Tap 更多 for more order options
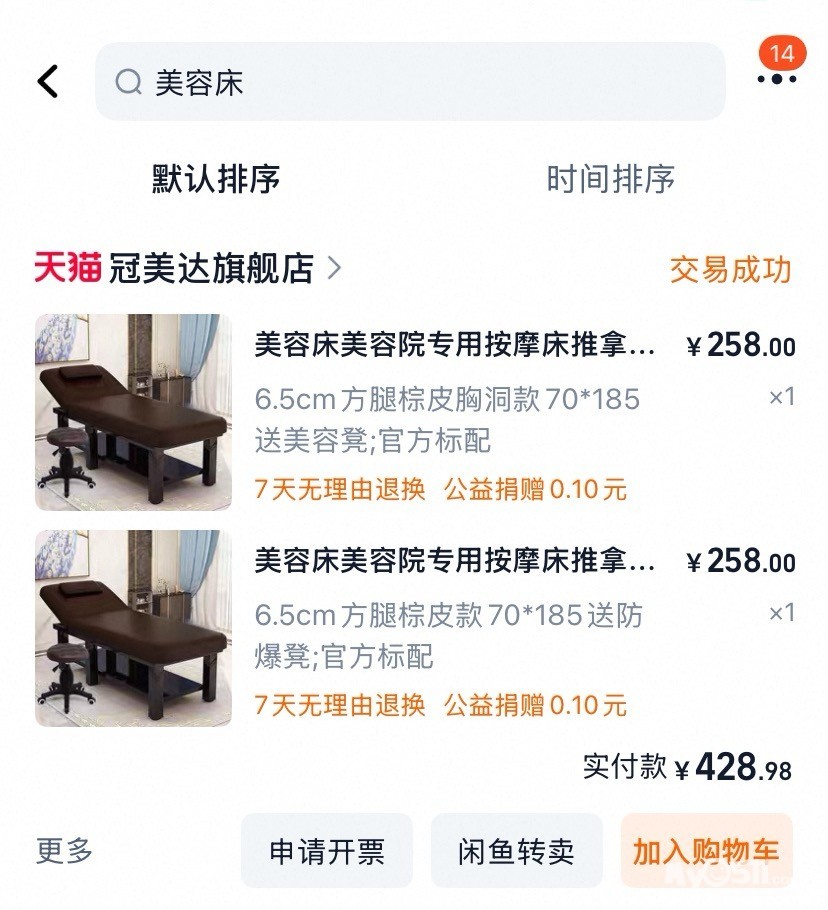The width and height of the screenshot is (828, 910). [x=65, y=851]
